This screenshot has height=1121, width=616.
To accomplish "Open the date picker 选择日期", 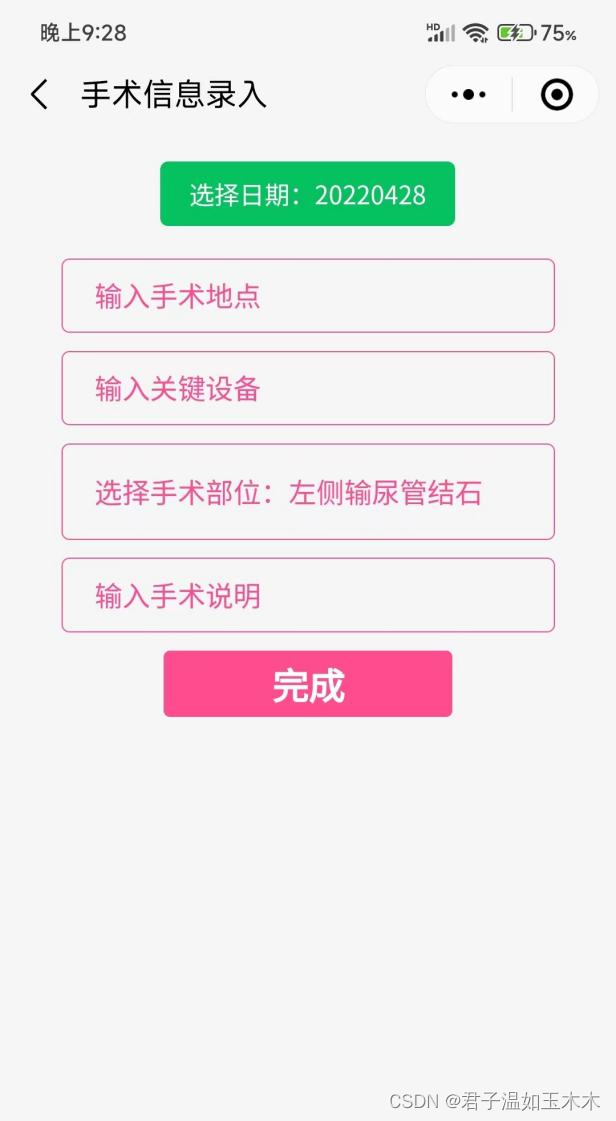I will [x=307, y=194].
